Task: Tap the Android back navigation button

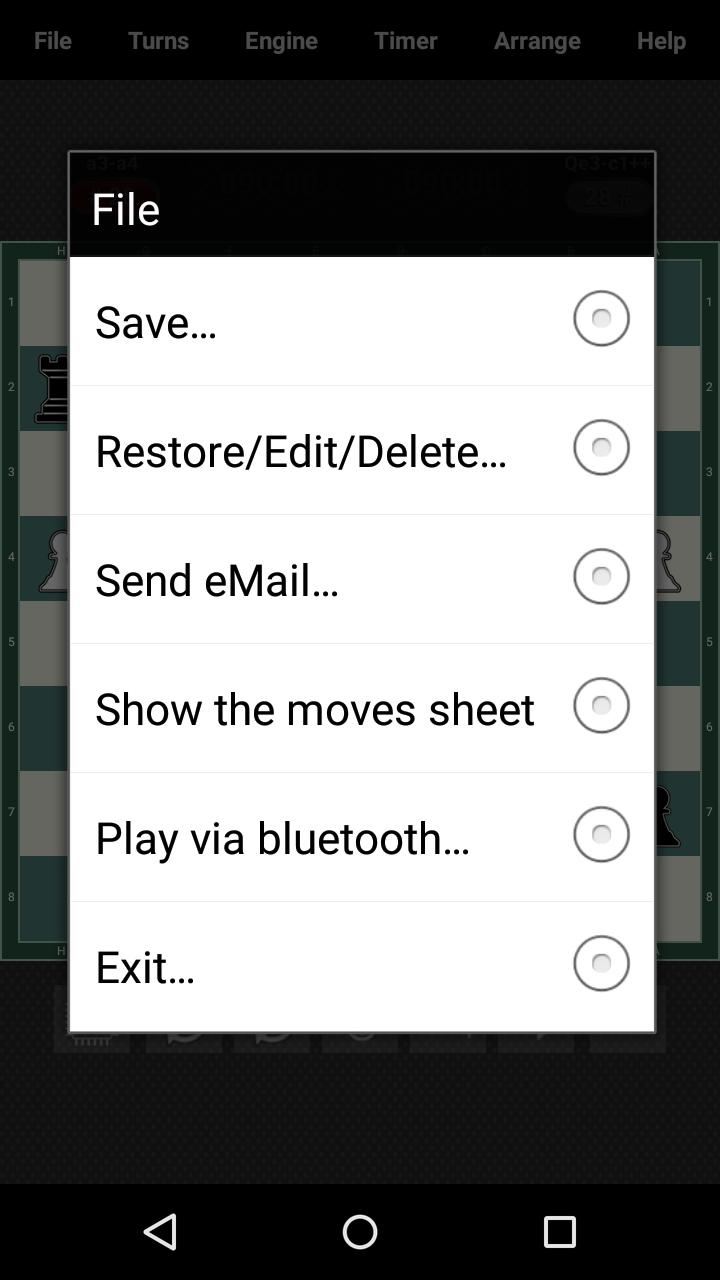Action: pos(160,1232)
